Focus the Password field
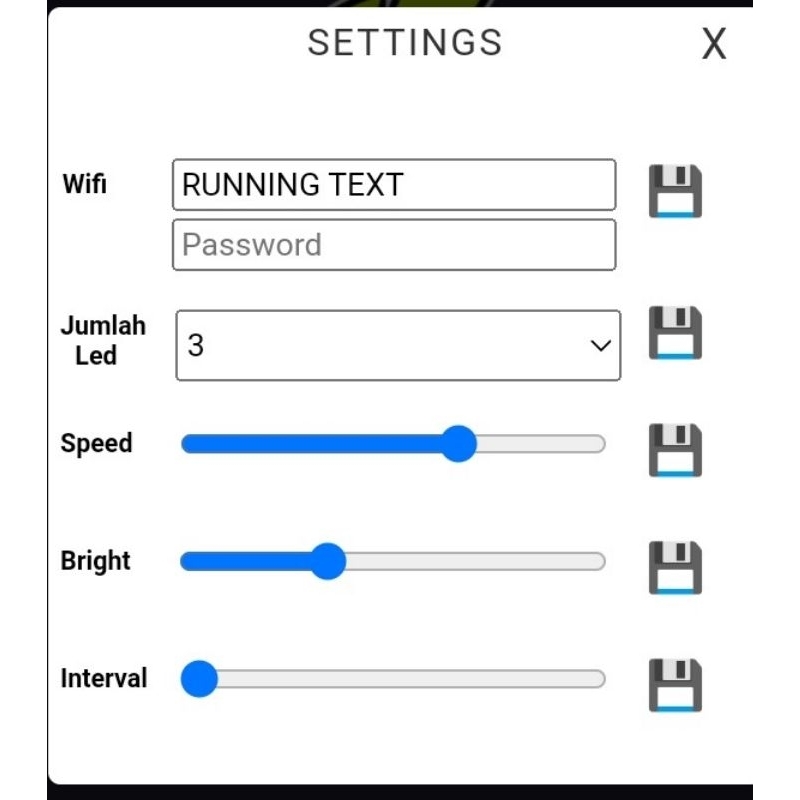The width and height of the screenshot is (800, 800). 394,245
